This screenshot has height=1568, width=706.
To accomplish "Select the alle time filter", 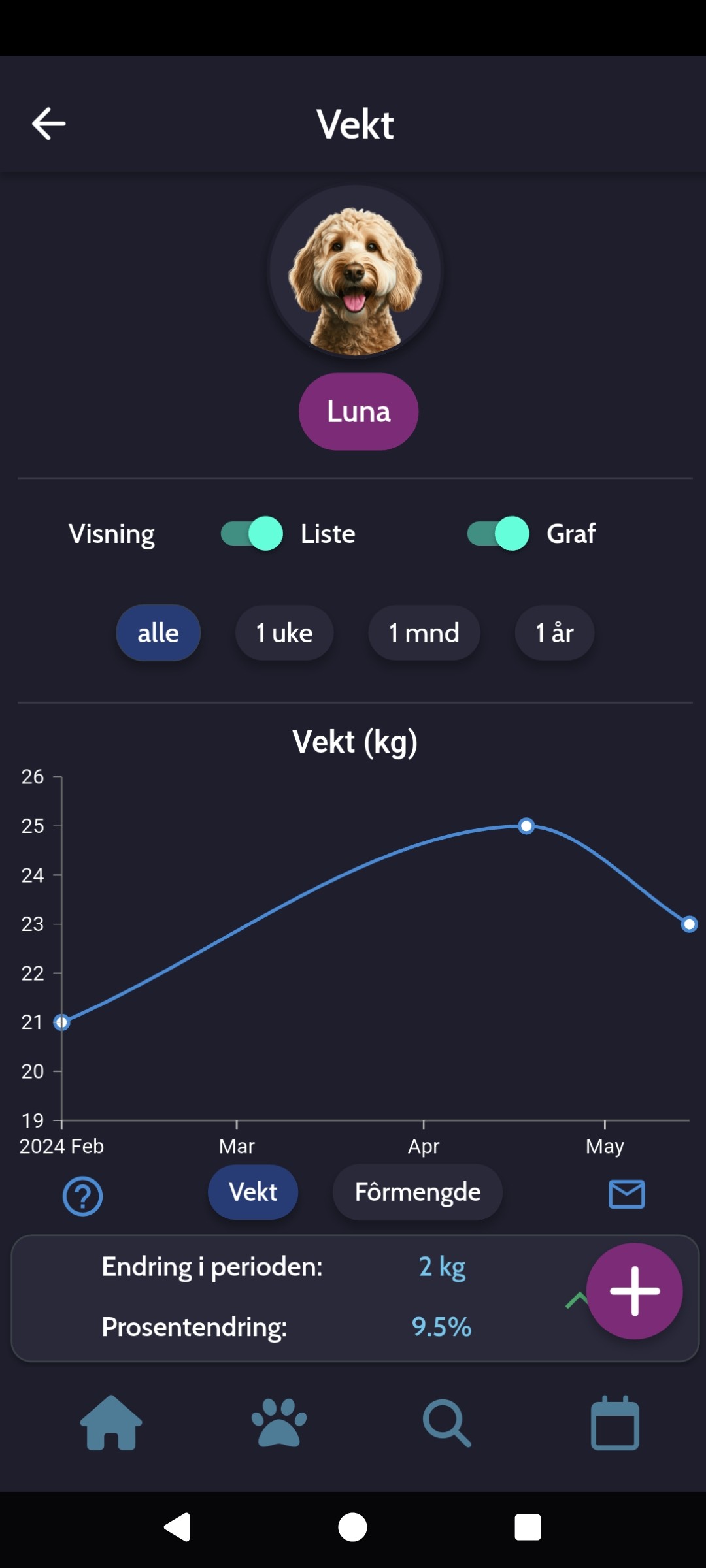I will (158, 632).
